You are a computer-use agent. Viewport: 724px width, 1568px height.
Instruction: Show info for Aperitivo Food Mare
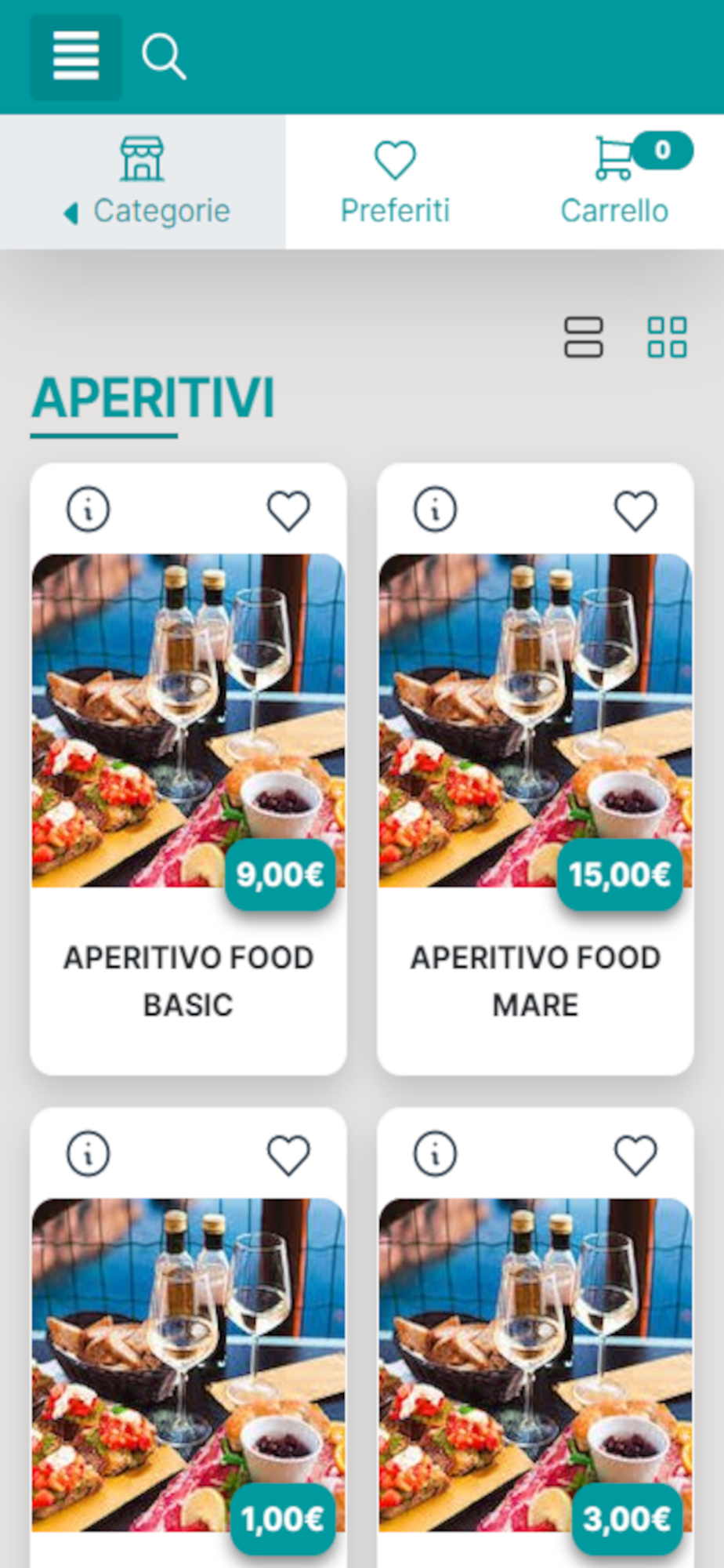pyautogui.click(x=435, y=510)
